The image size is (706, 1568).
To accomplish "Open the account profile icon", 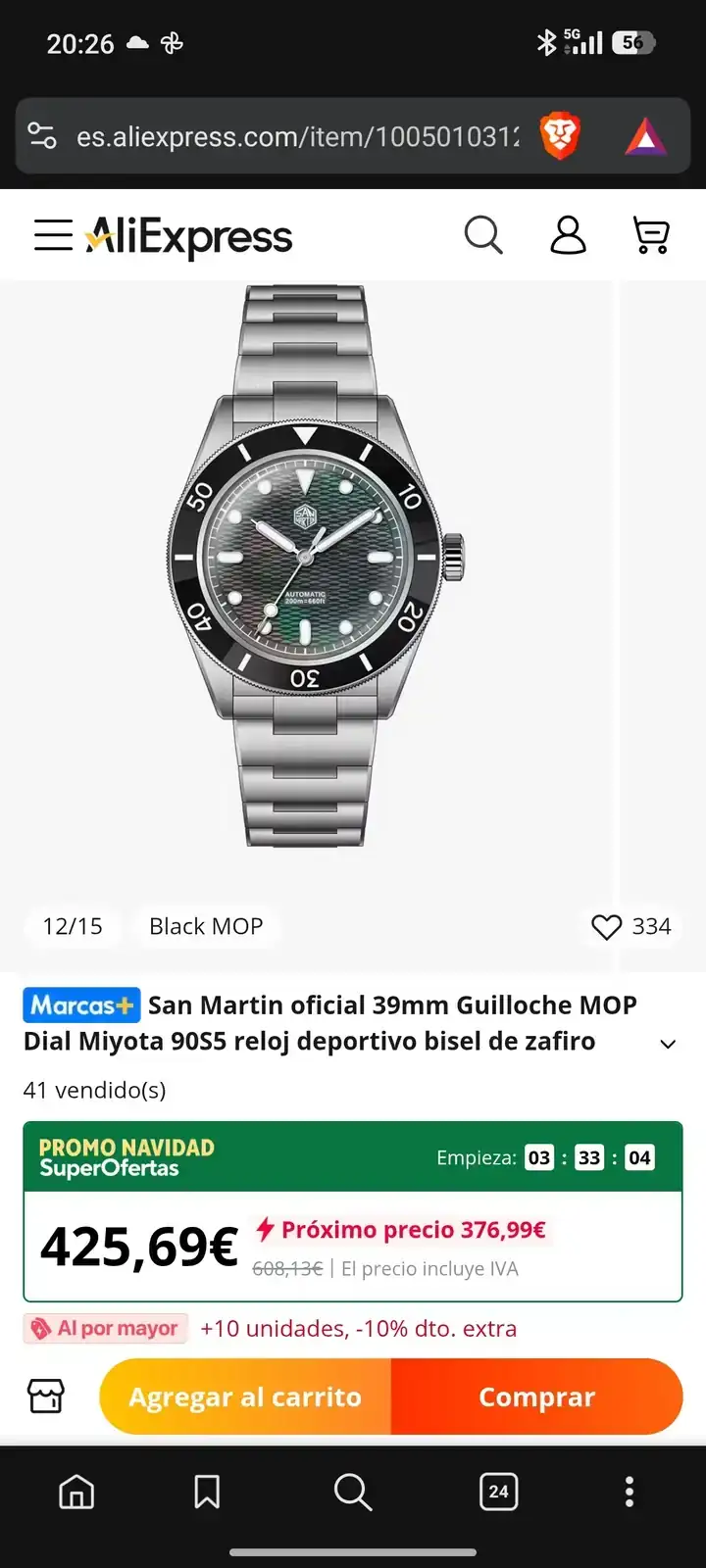I will click(568, 235).
